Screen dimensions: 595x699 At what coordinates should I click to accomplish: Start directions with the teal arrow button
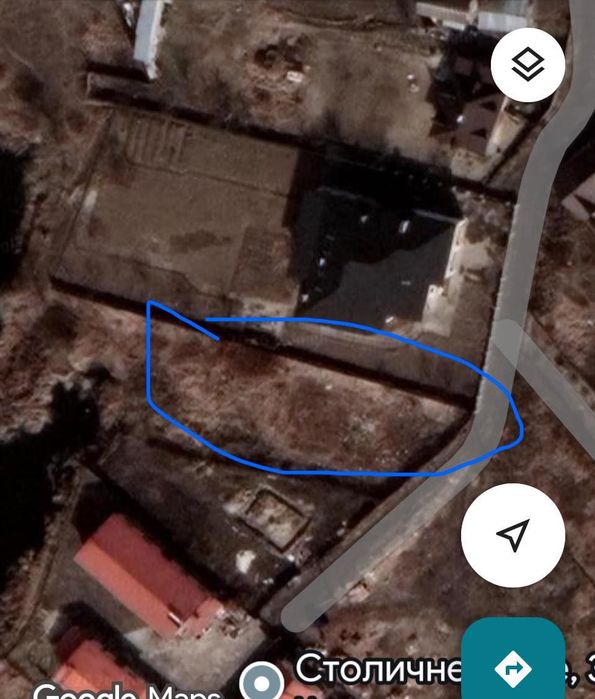click(x=513, y=660)
